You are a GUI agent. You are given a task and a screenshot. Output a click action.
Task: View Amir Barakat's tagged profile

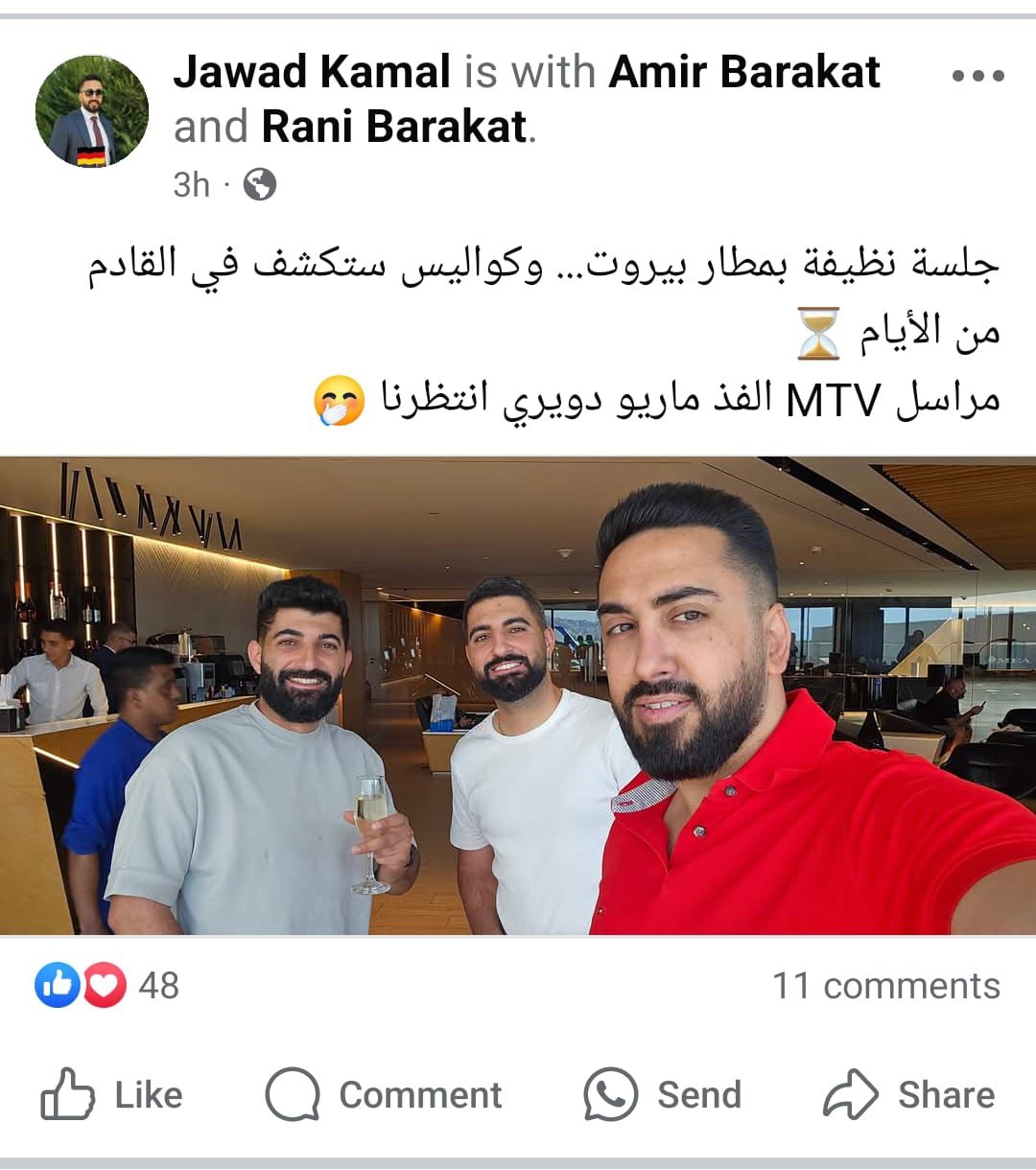coord(744,72)
